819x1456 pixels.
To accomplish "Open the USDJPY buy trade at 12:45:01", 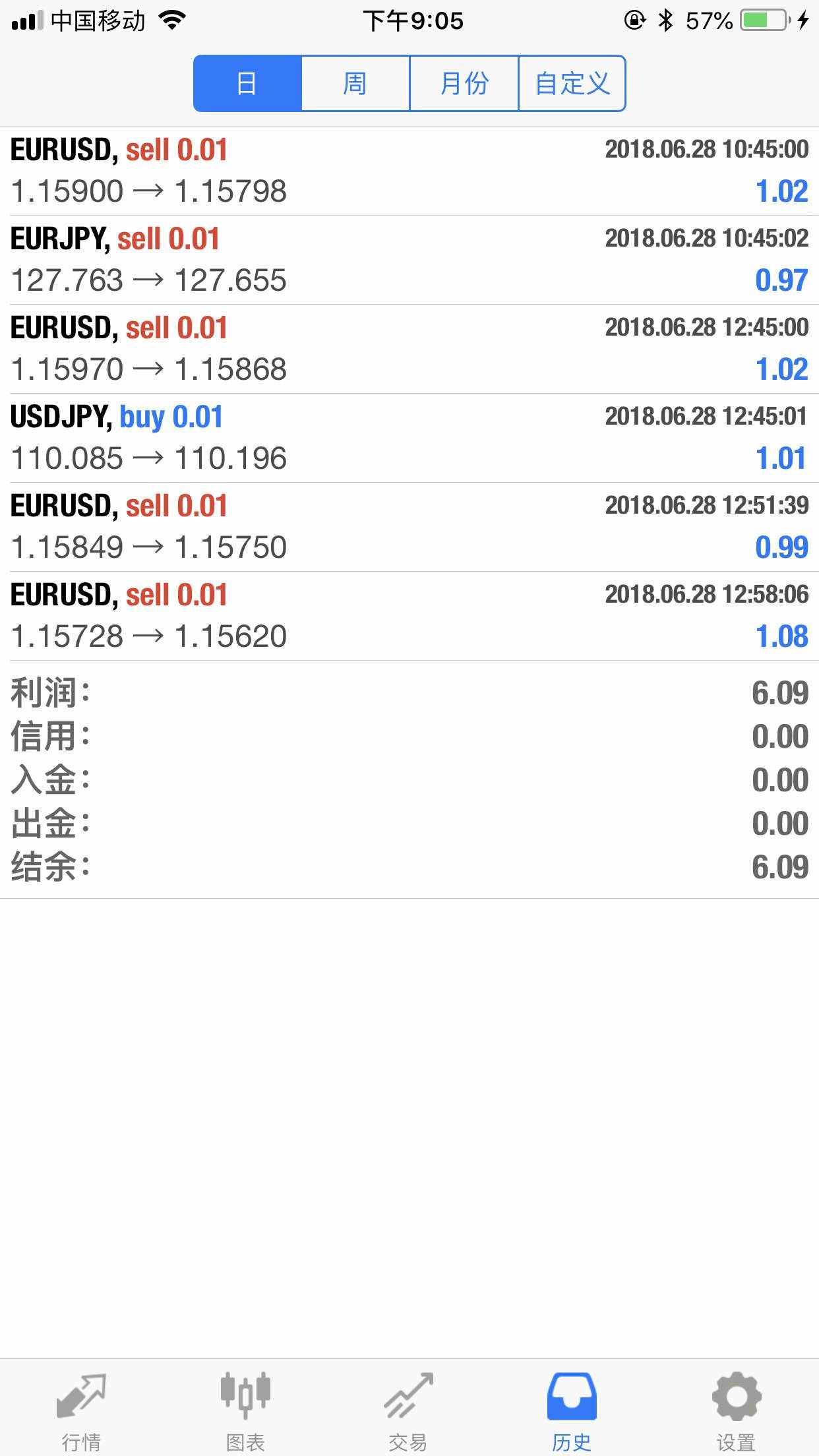I will click(409, 438).
